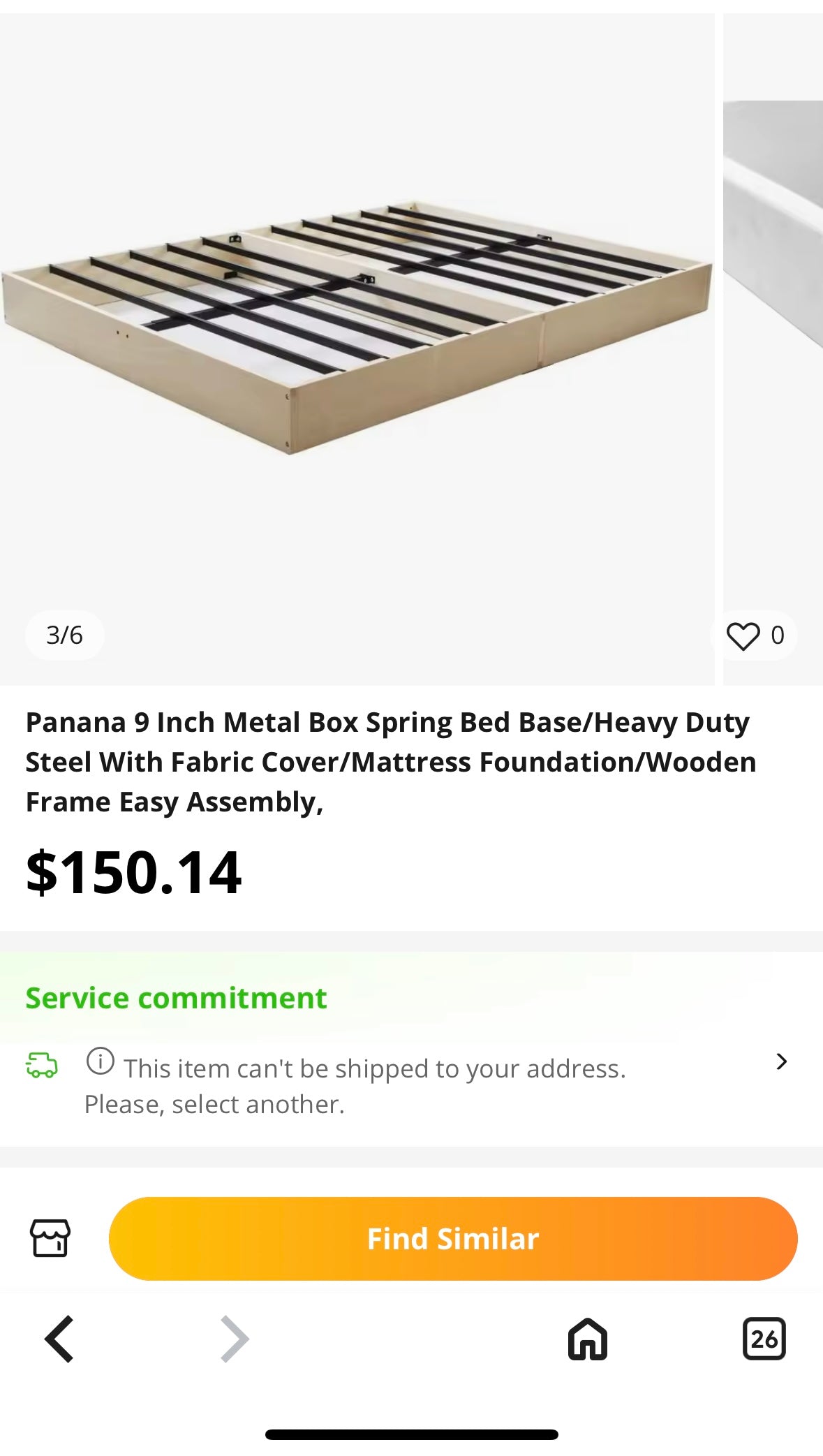Add item to wishlist with heart icon
Viewport: 823px width, 1456px height.
click(743, 636)
